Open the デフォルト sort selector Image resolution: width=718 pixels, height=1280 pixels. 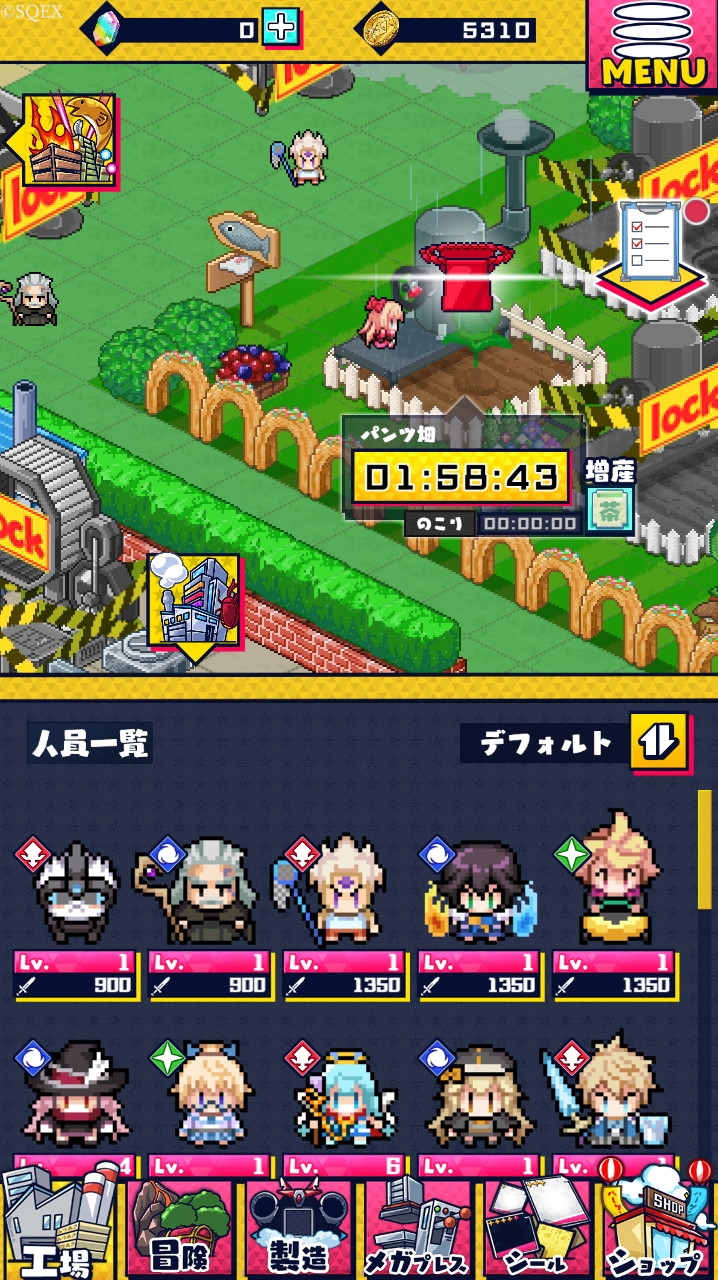pos(545,743)
